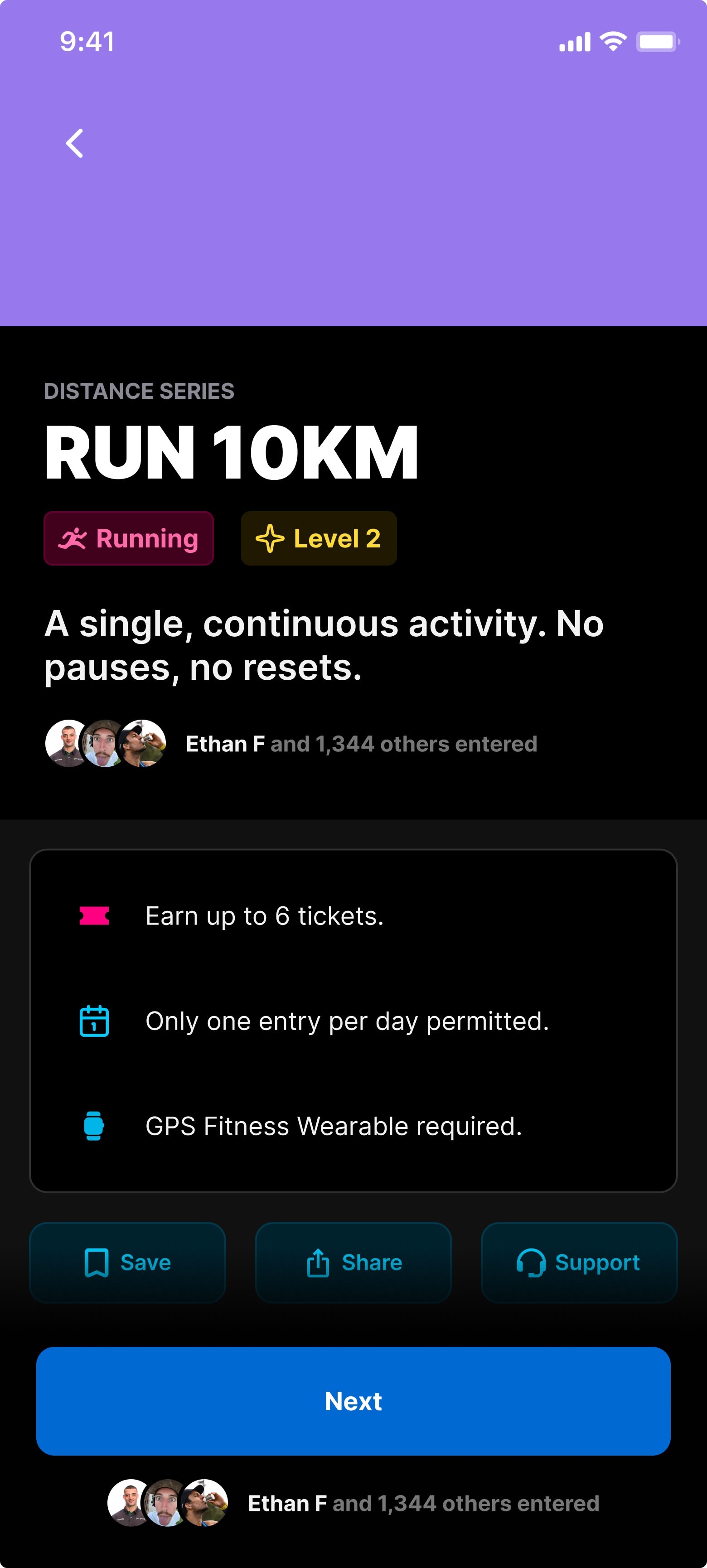This screenshot has height=1568, width=707.
Task: Tap the Running chip
Action: coord(129,539)
